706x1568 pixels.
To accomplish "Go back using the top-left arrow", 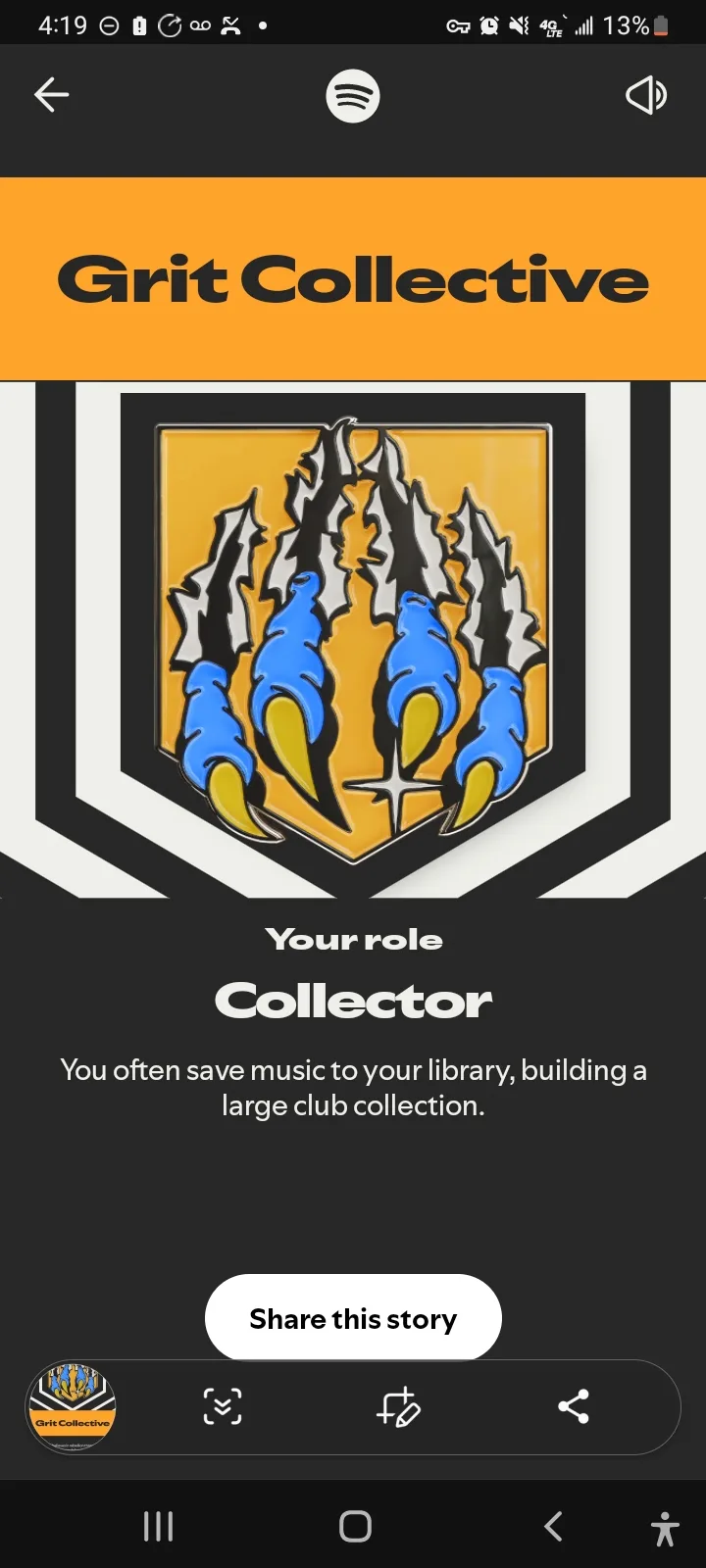I will (x=51, y=95).
